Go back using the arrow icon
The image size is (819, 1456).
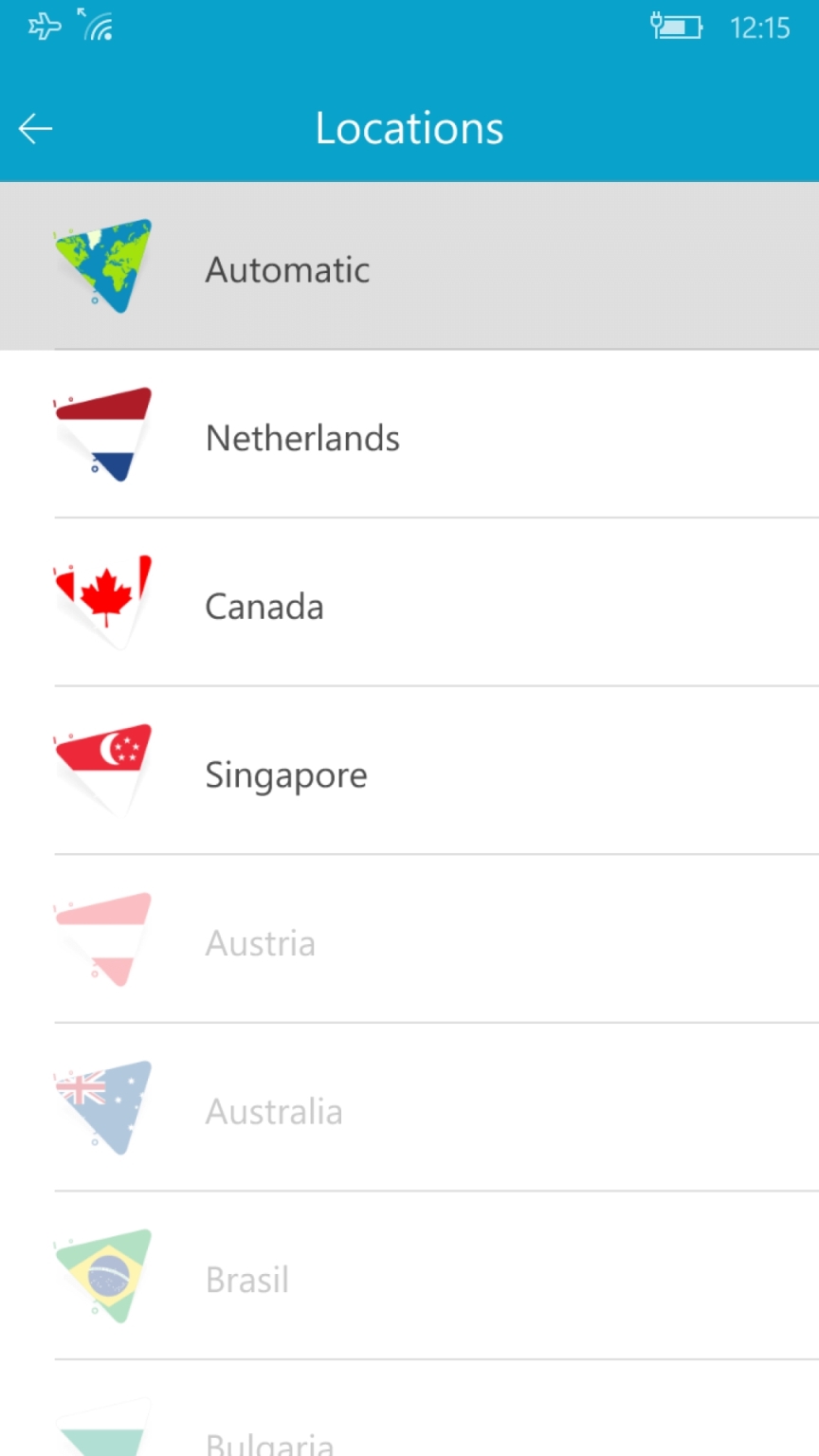pos(35,129)
